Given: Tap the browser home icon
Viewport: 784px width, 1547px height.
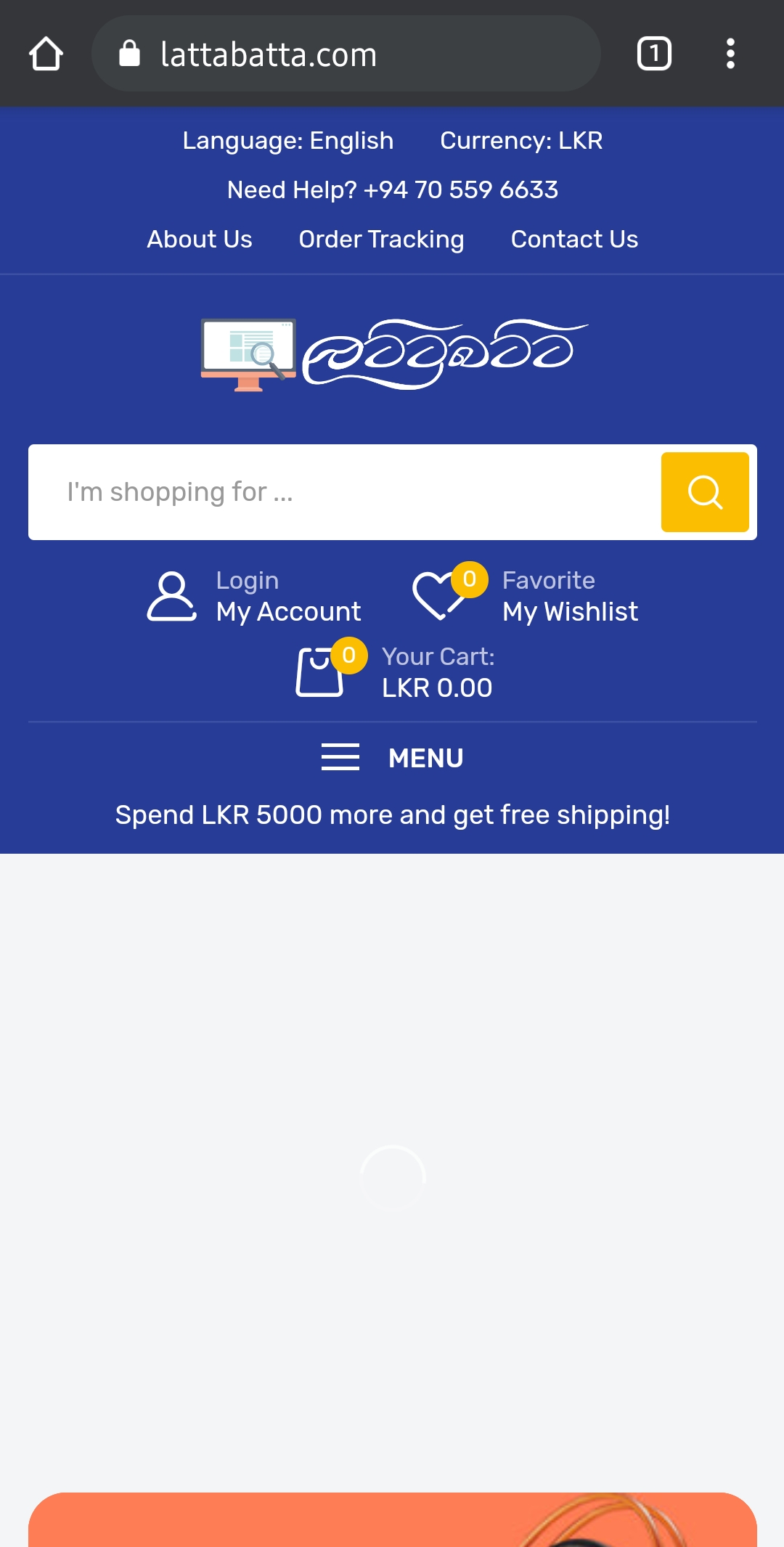Looking at the screenshot, I should pos(46,54).
